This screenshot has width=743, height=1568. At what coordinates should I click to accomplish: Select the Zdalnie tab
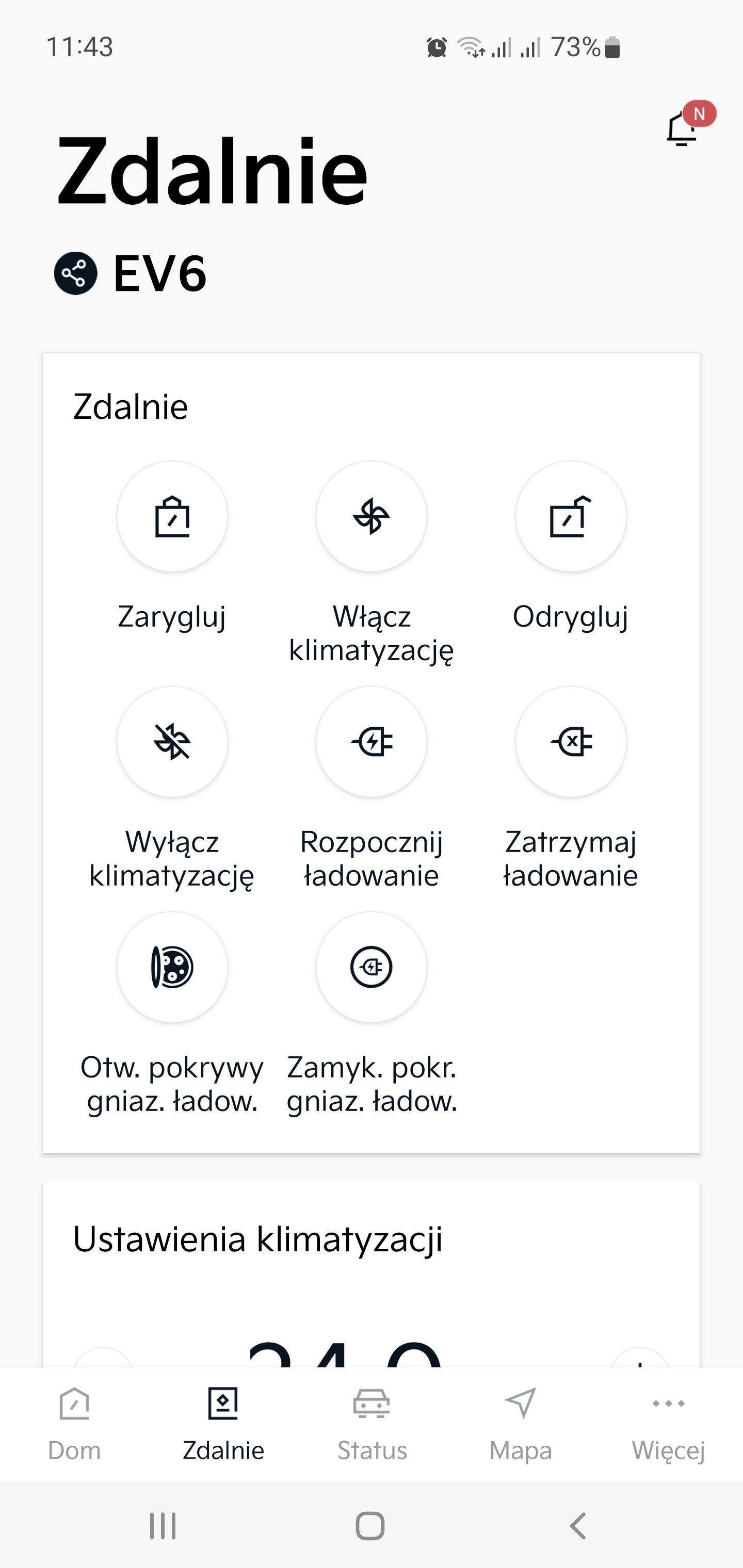223,1424
